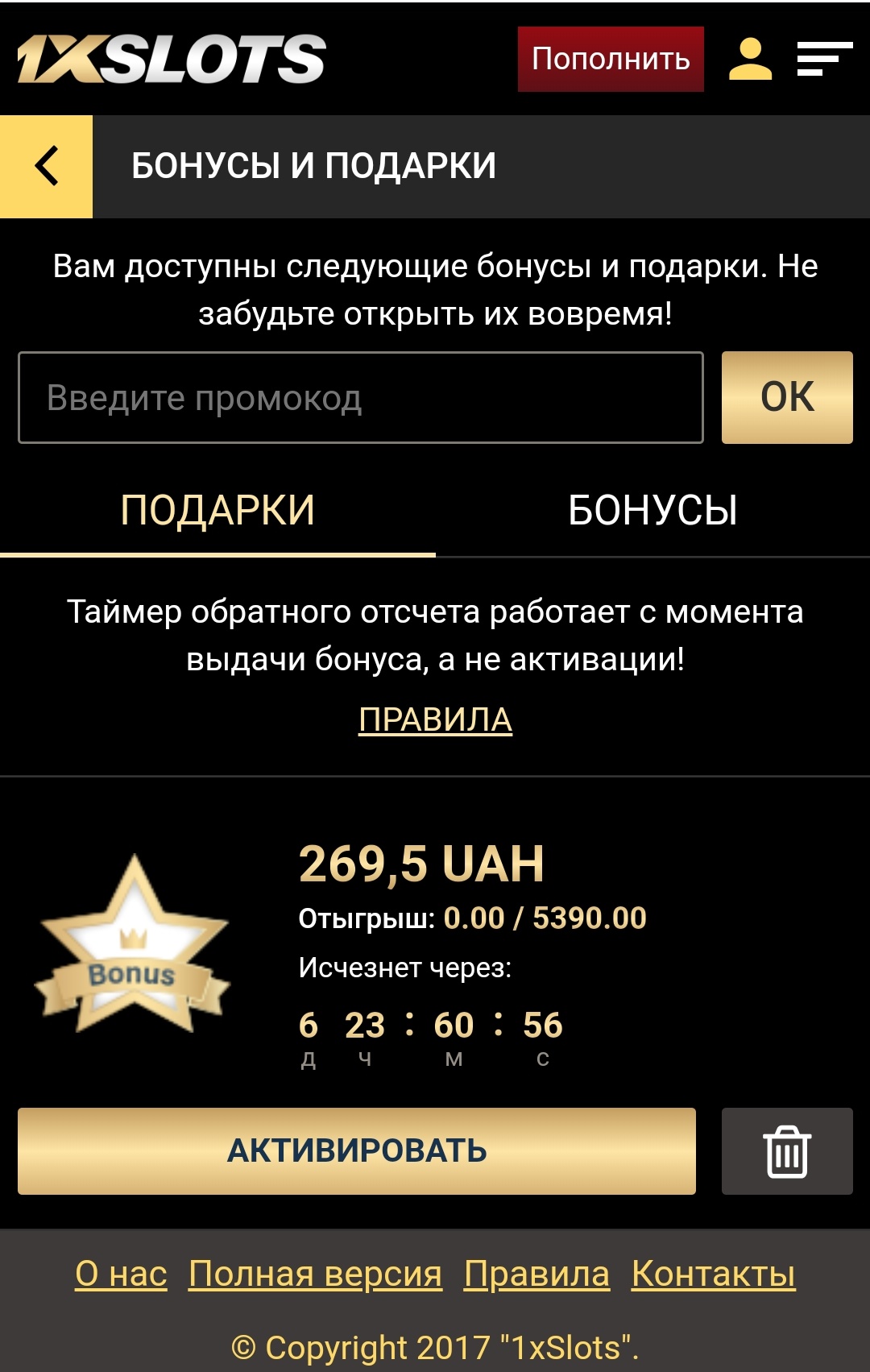Focus the Введите промокод field
Image resolution: width=870 pixels, height=1372 pixels.
click(x=360, y=397)
